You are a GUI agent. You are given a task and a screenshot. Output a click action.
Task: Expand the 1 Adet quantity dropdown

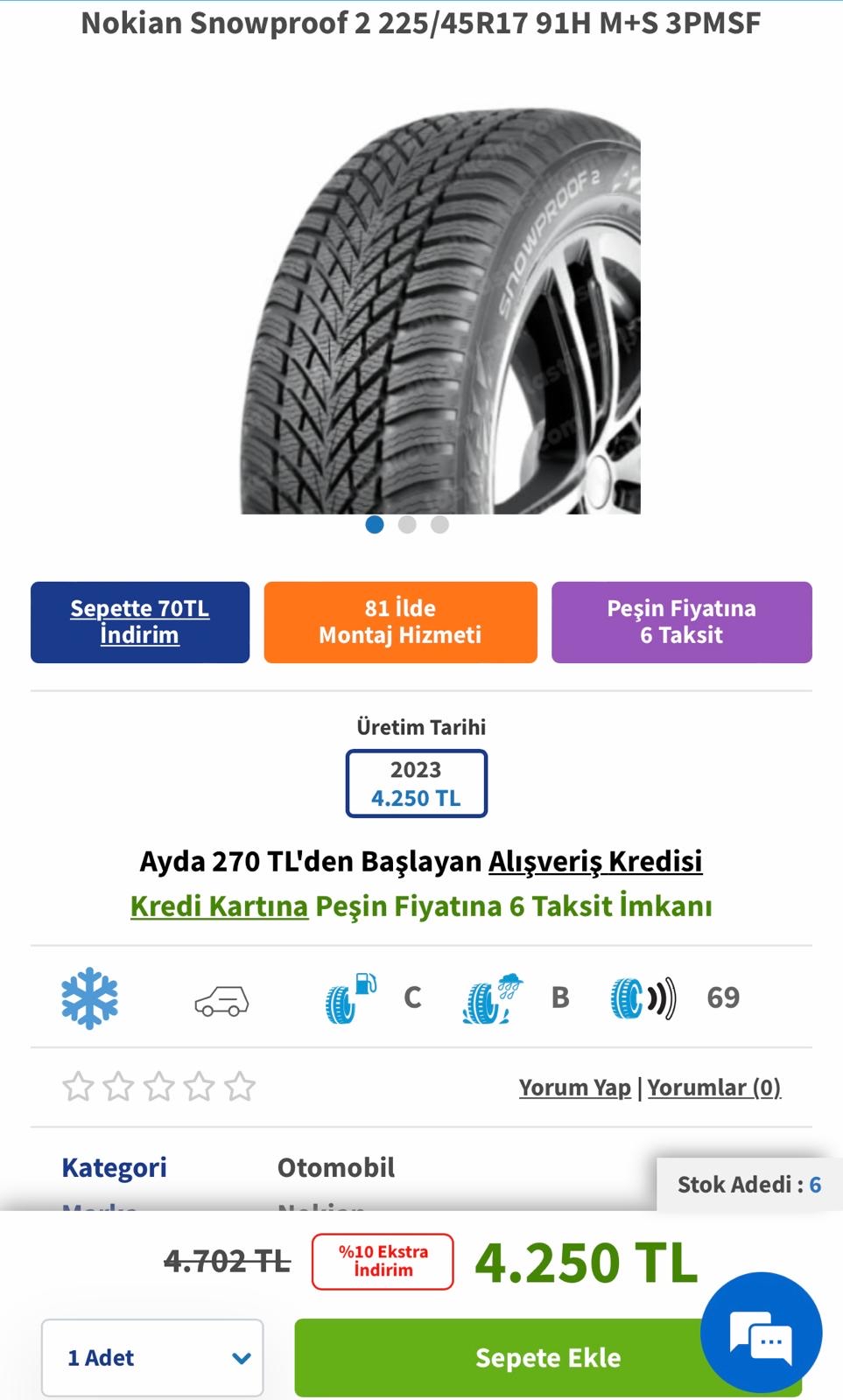coord(152,1357)
